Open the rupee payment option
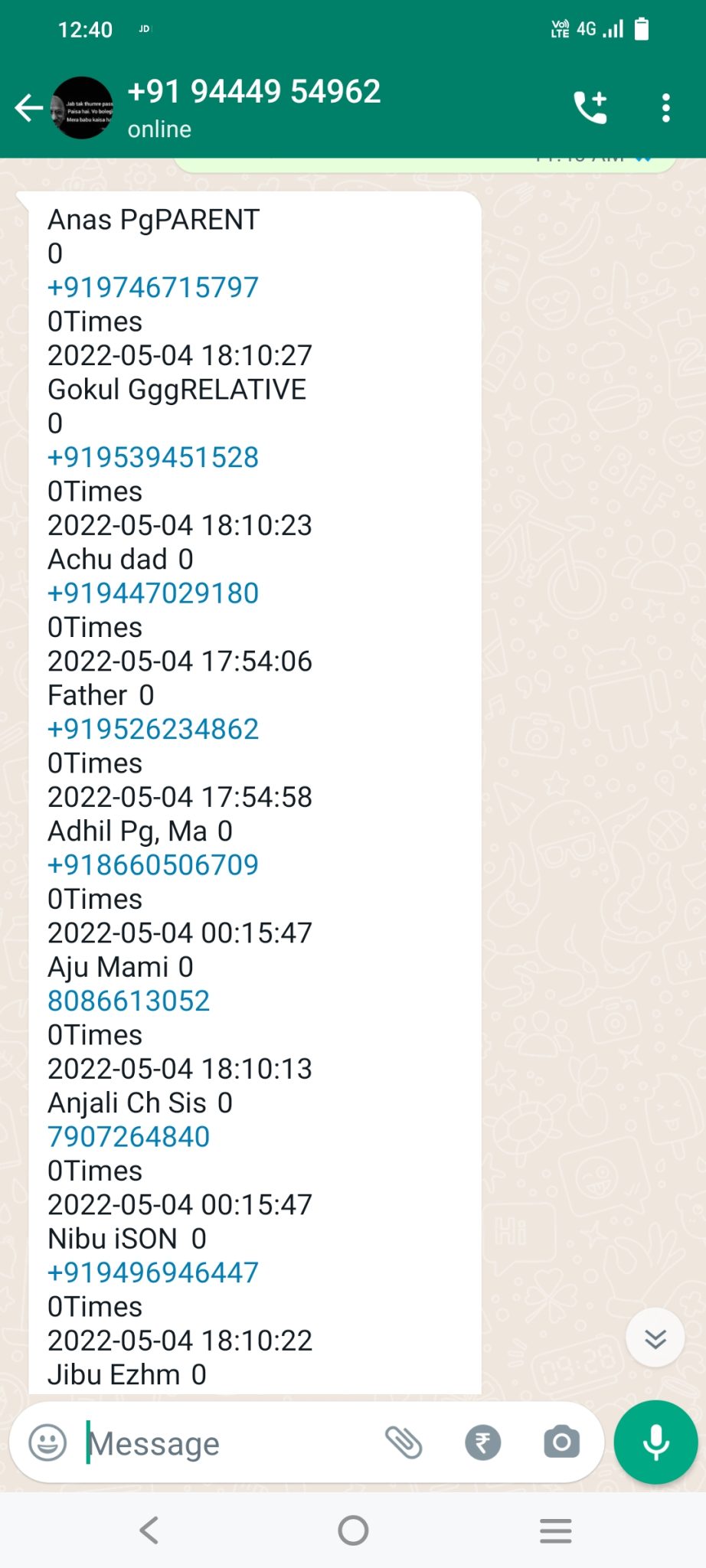The image size is (706, 1568). [x=483, y=1443]
